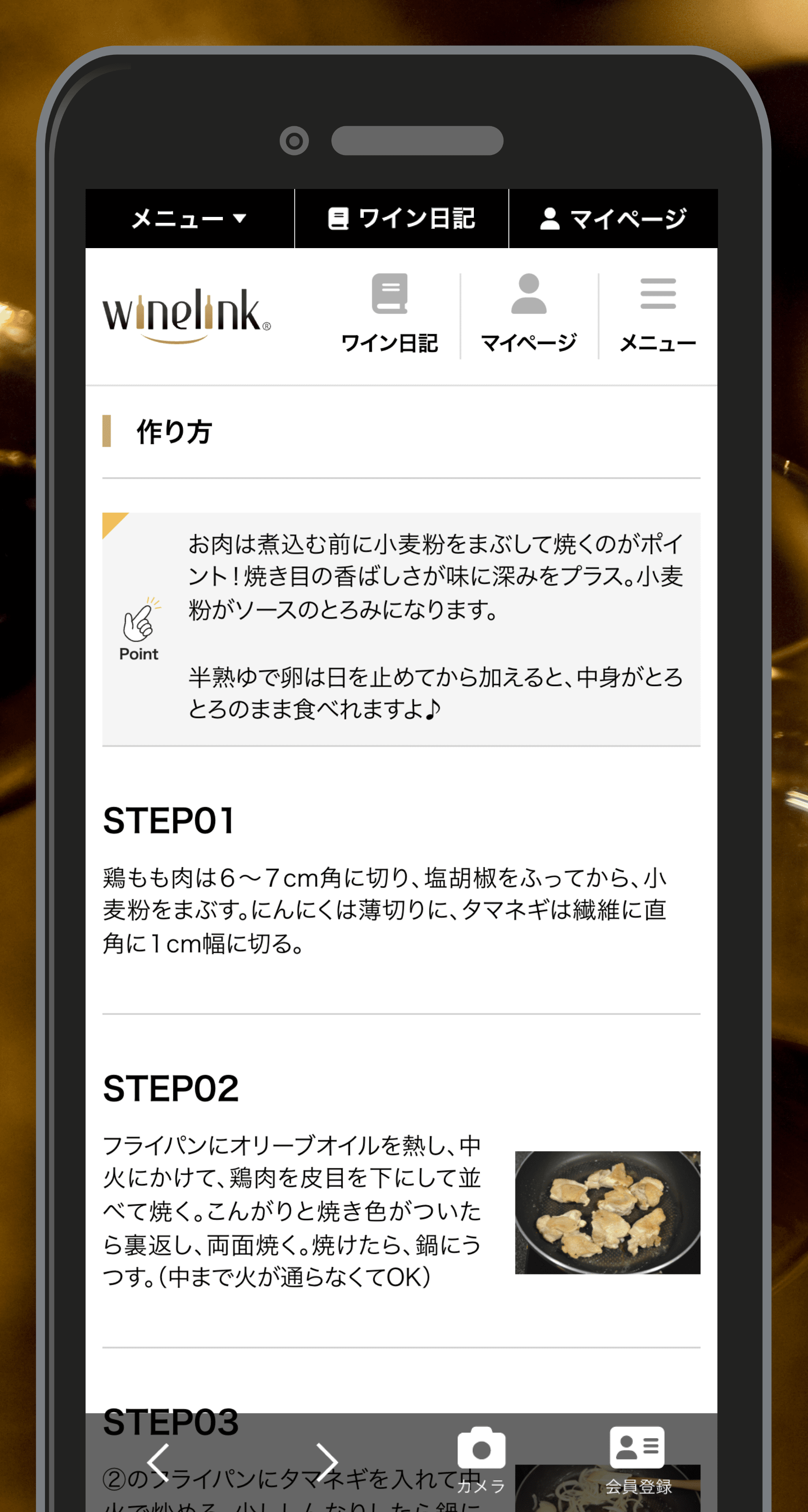This screenshot has width=808, height=1512.
Task: Open the カメラ camera button
Action: pos(481,1459)
